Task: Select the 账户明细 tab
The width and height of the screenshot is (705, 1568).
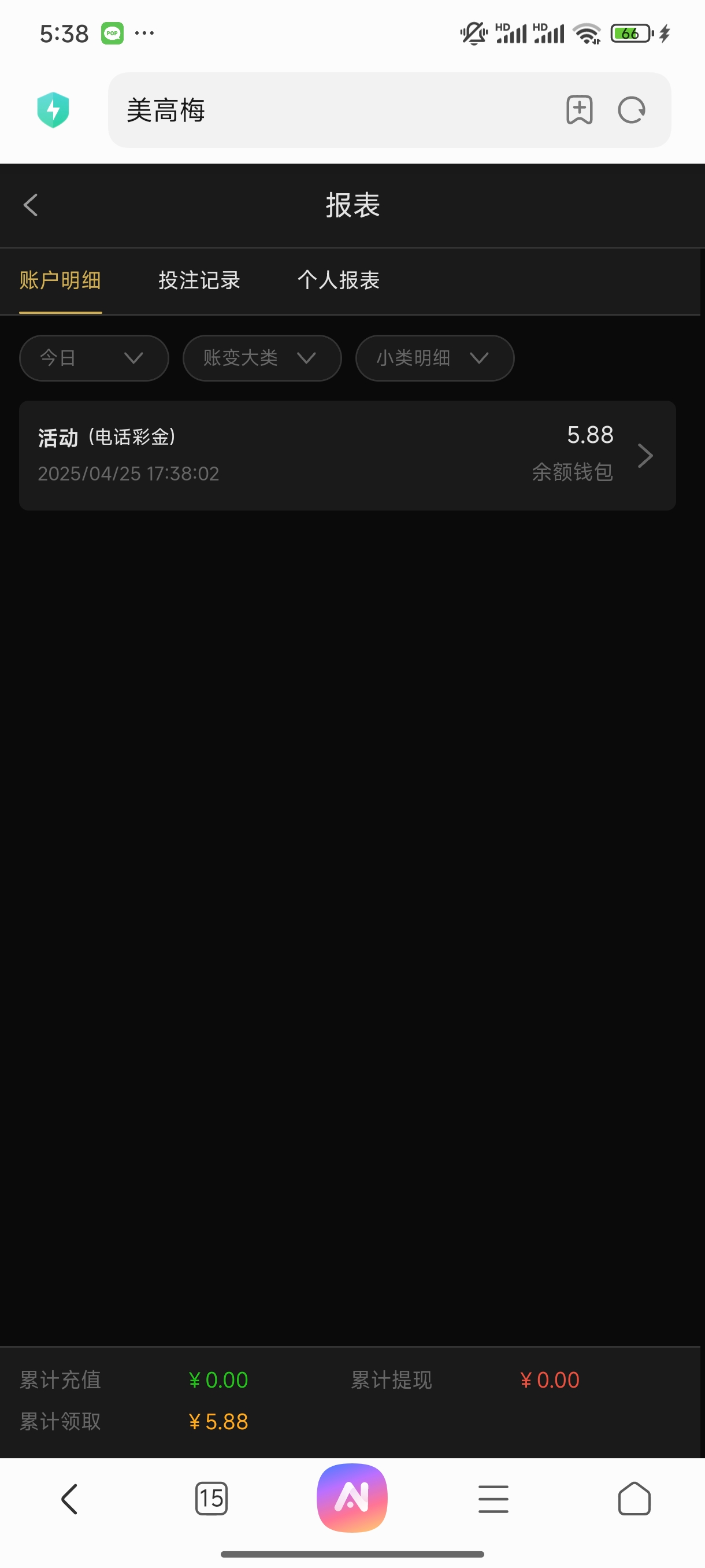Action: coord(60,280)
